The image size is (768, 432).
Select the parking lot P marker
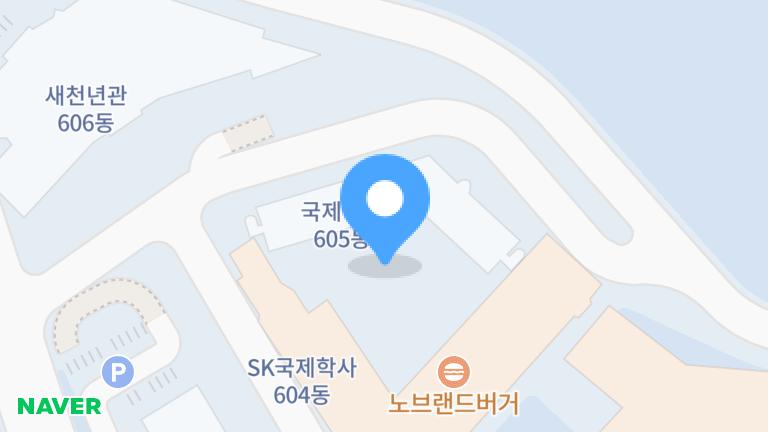118,374
